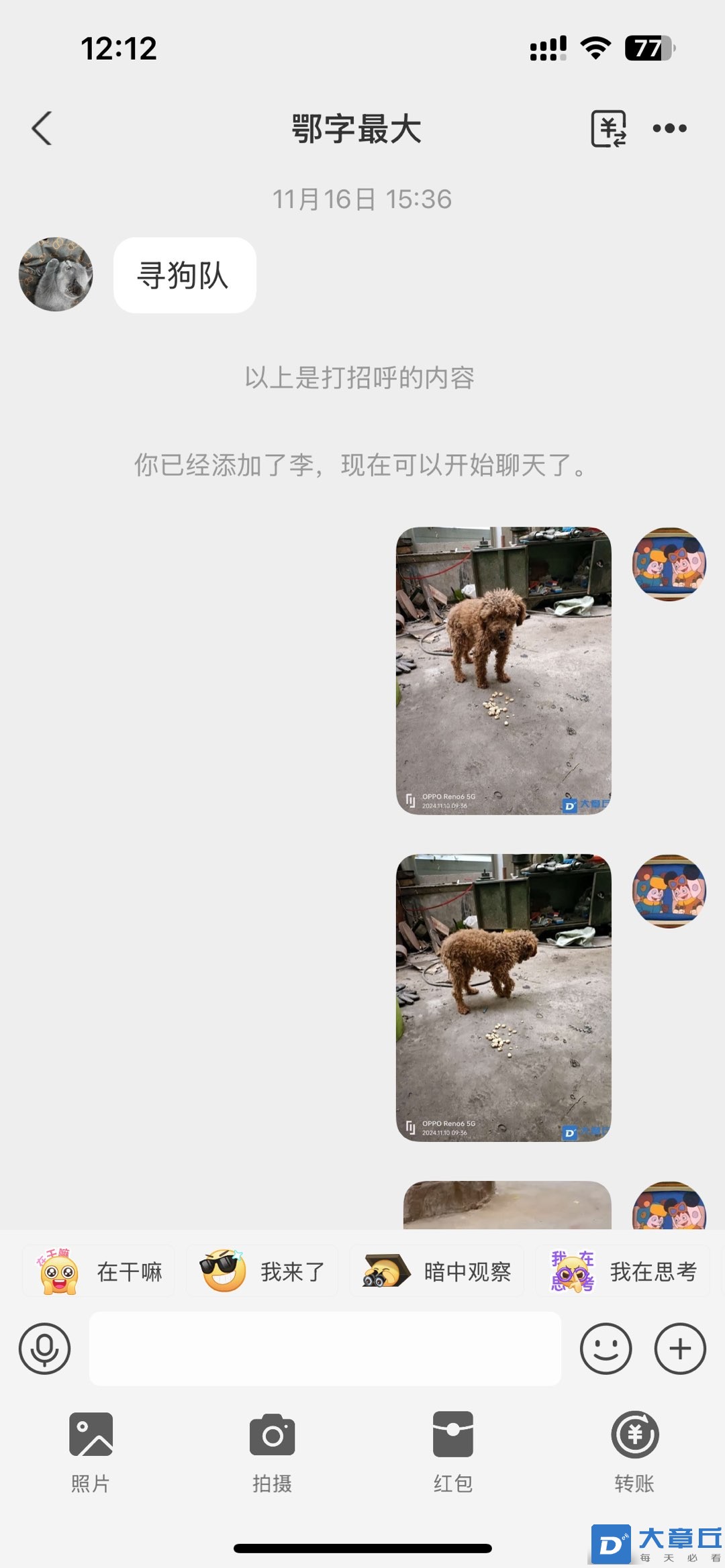Open the three-dot more menu

(x=669, y=128)
